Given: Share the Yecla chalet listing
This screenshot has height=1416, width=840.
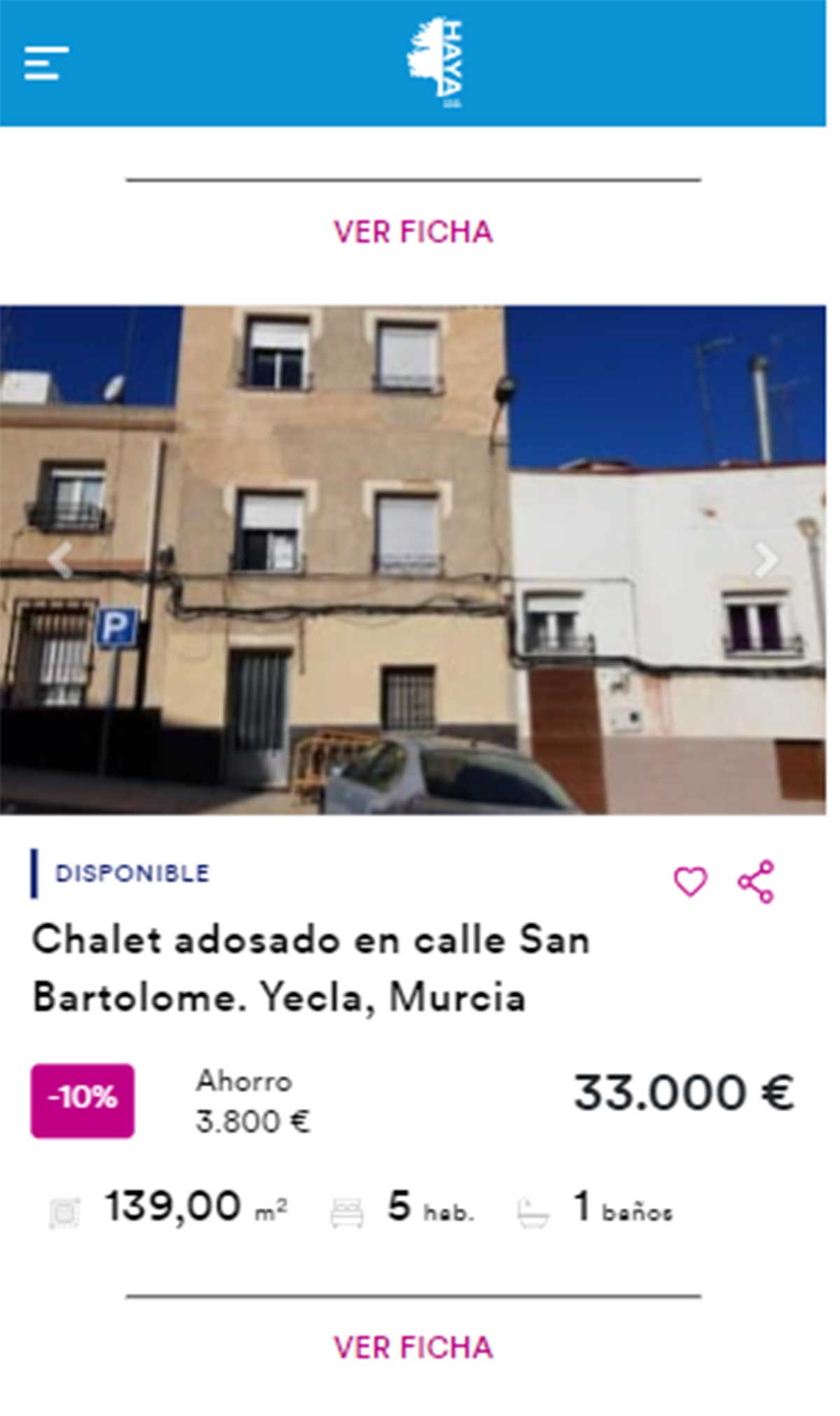Looking at the screenshot, I should pyautogui.click(x=756, y=881).
